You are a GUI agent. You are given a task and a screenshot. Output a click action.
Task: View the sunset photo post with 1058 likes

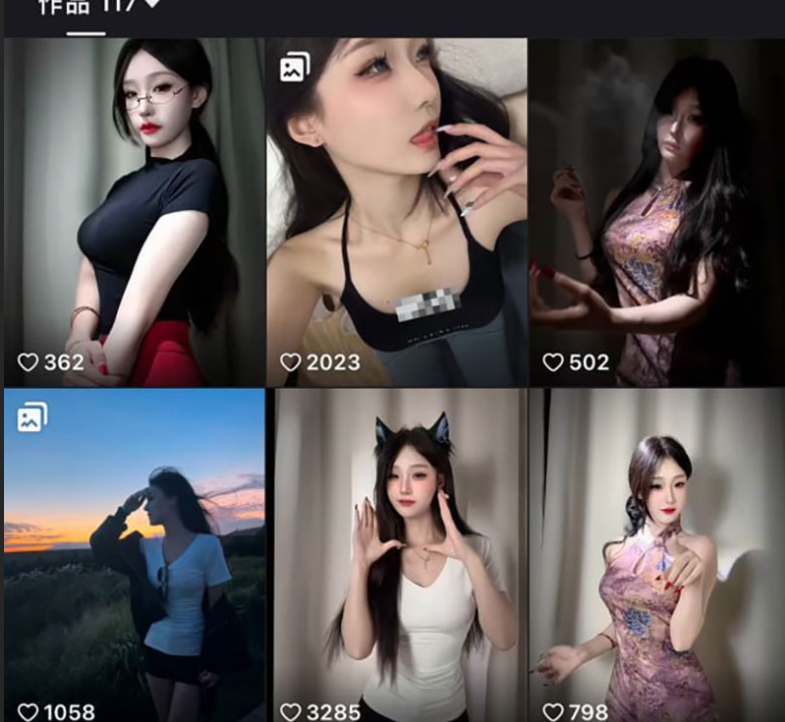pos(134,555)
